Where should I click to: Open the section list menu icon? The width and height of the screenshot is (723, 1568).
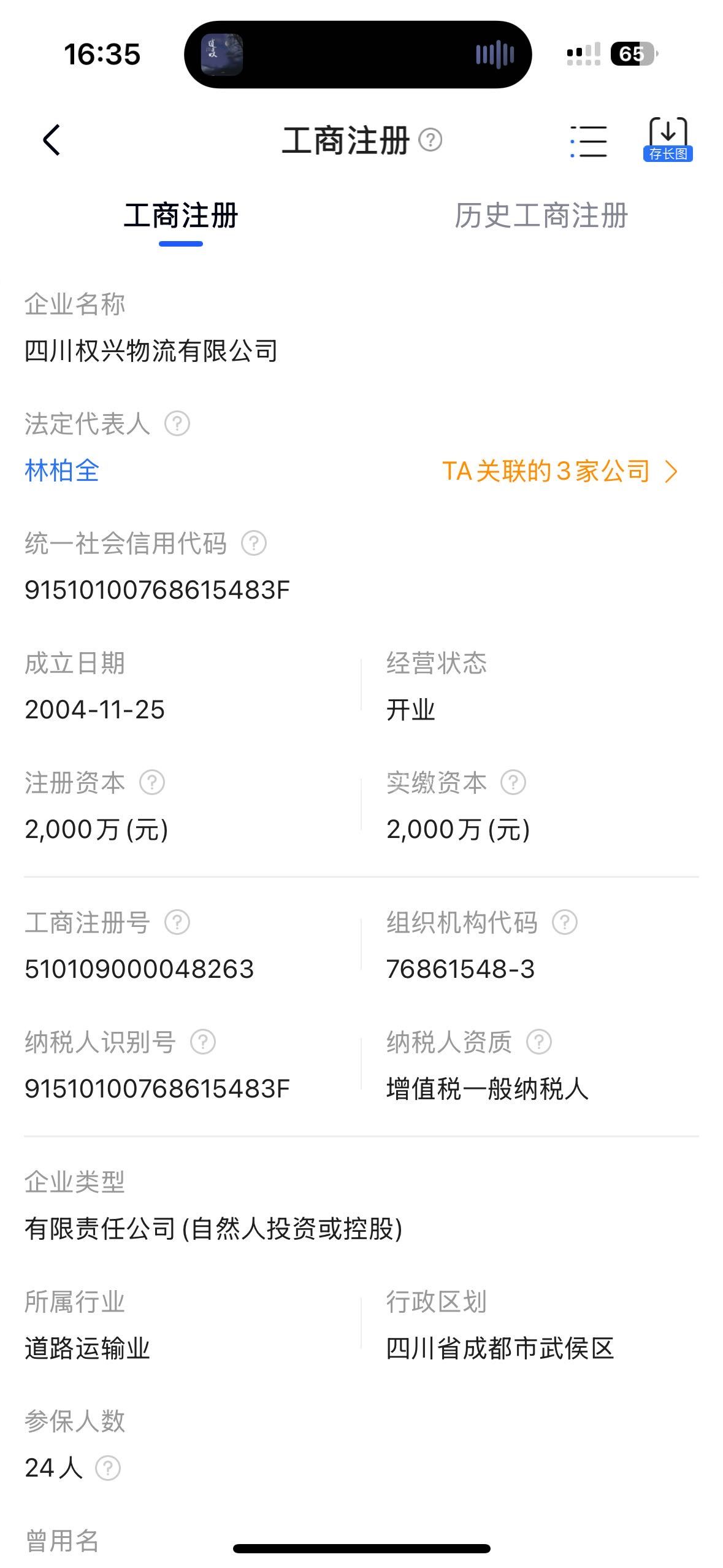coord(588,141)
